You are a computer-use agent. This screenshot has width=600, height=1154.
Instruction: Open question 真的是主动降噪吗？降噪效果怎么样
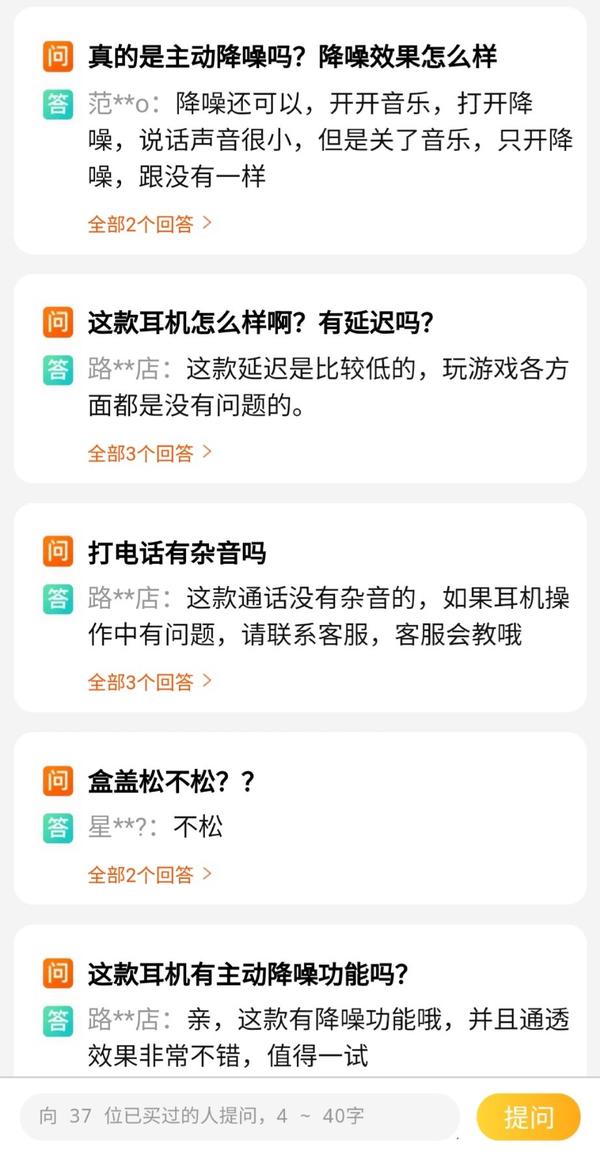click(292, 56)
